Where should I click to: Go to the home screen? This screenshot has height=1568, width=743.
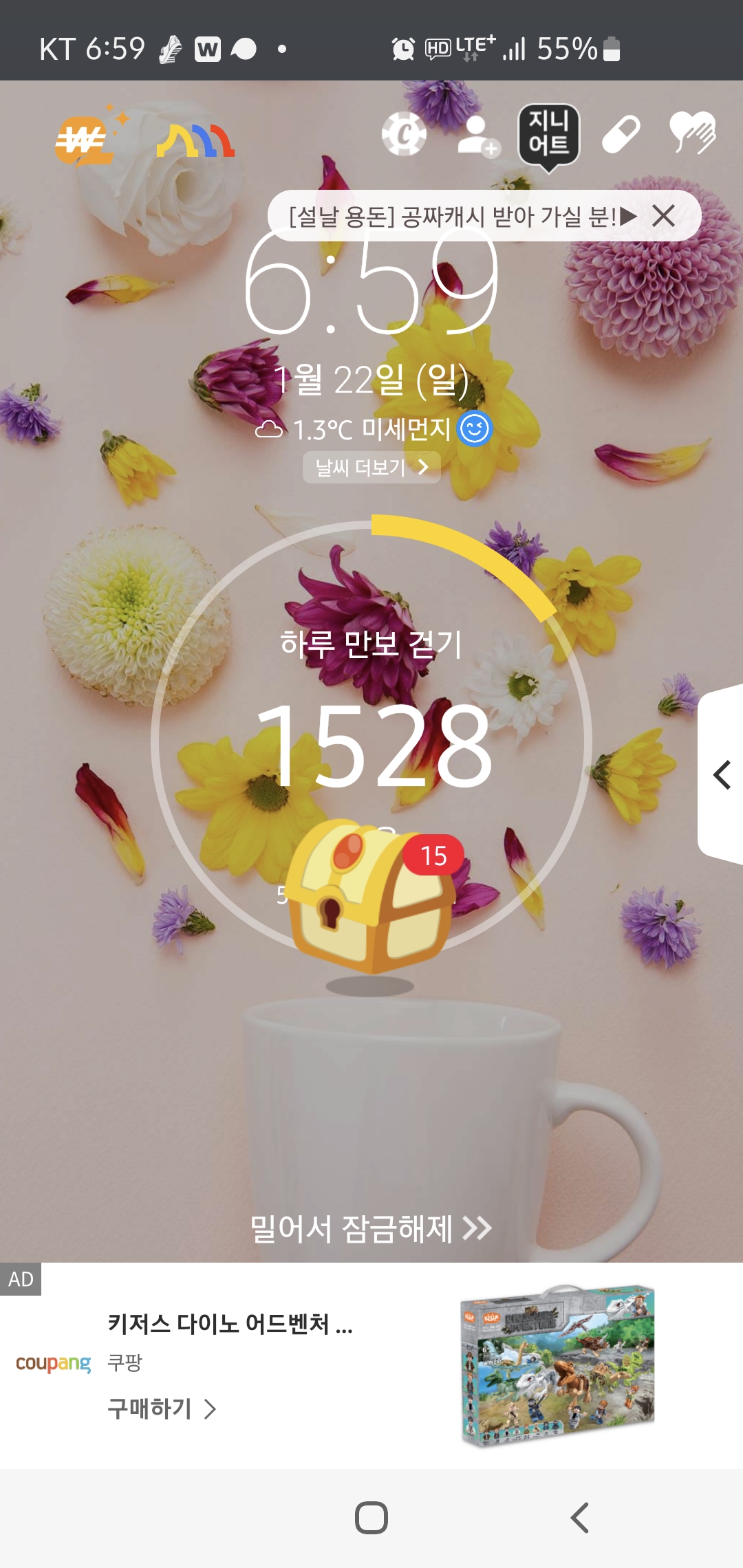371,1518
